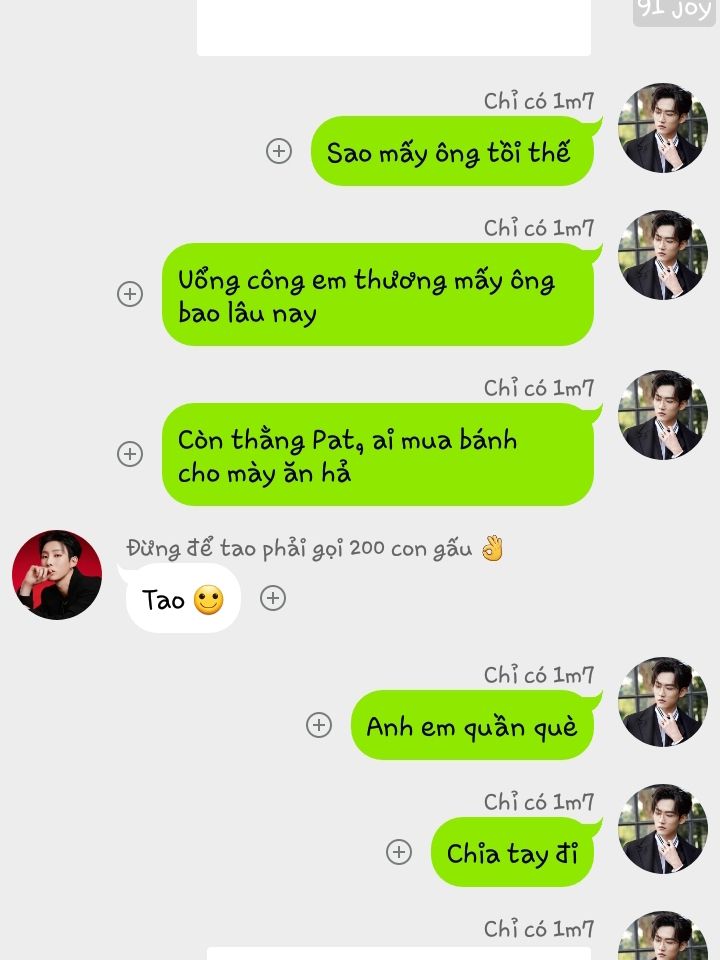The height and width of the screenshot is (960, 720).
Task: Tap the plus icon beside "Còn thằng Pat" message
Action: coord(130,454)
